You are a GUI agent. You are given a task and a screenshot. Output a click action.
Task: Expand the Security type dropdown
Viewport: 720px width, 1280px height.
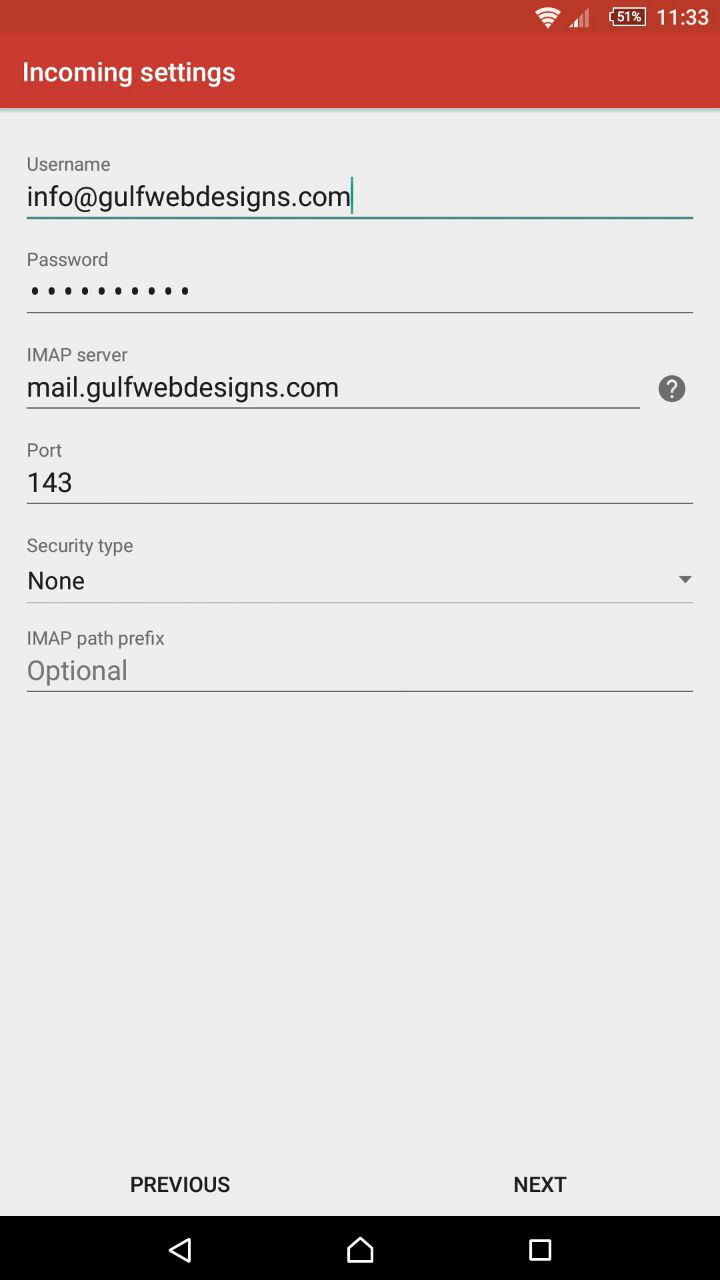point(360,580)
